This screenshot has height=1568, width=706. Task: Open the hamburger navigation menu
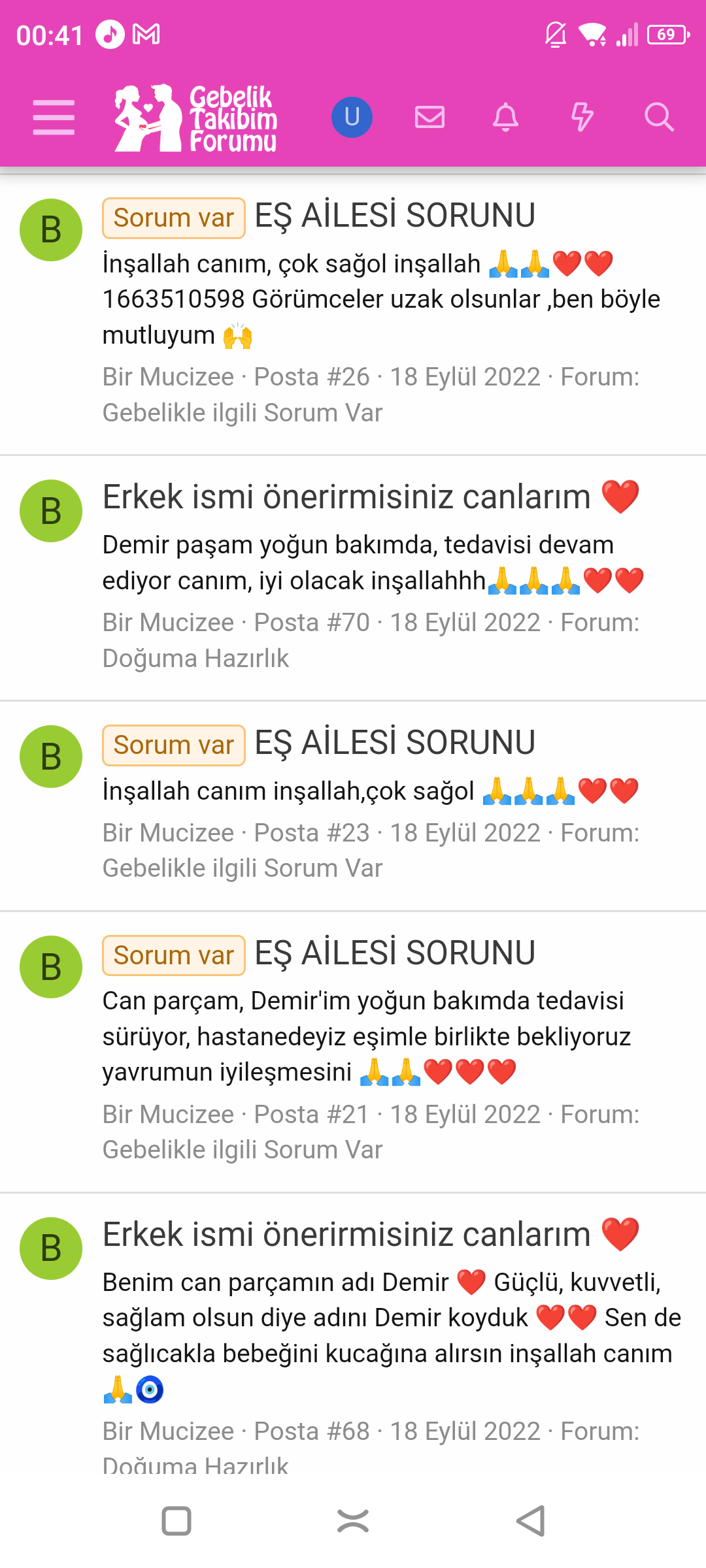click(54, 118)
